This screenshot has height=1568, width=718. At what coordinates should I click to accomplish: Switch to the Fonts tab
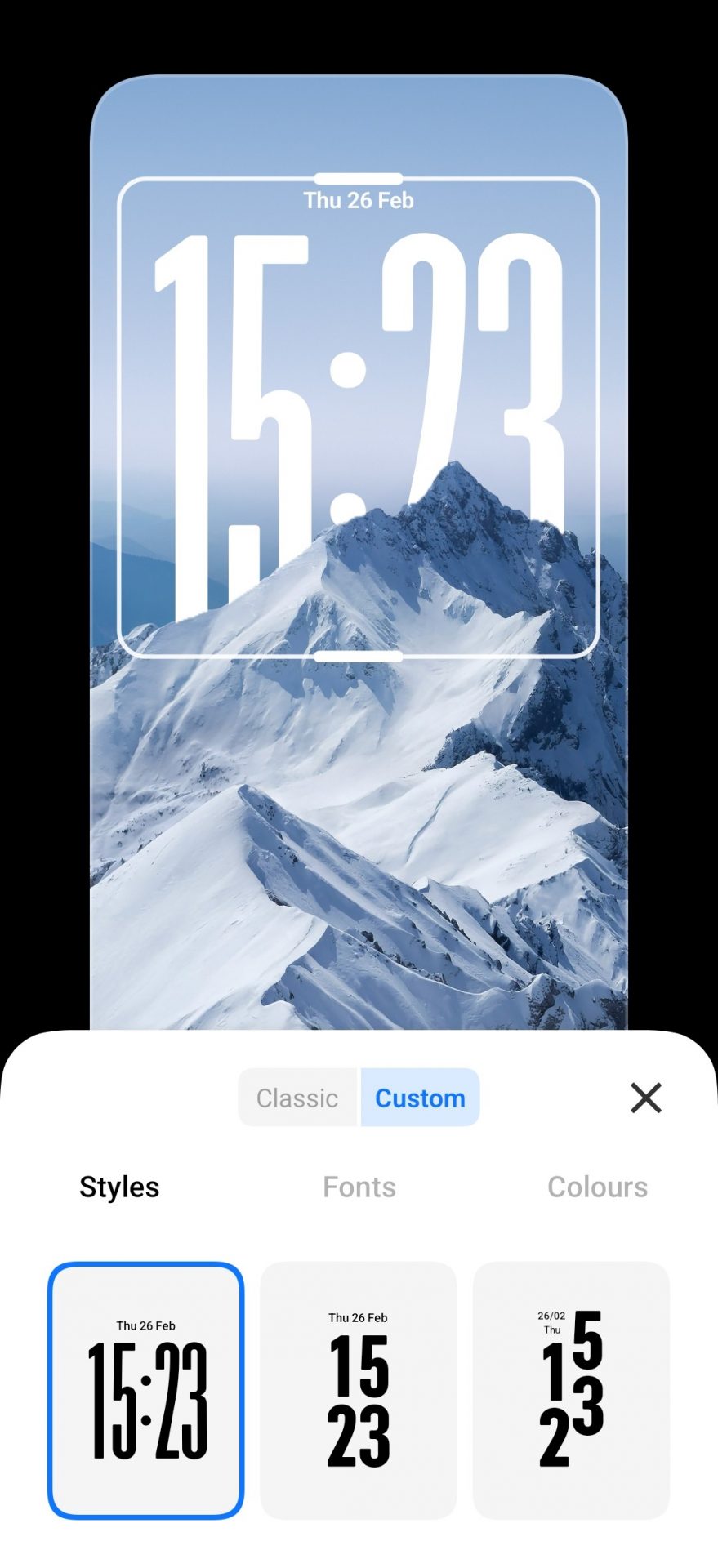pyautogui.click(x=359, y=1187)
